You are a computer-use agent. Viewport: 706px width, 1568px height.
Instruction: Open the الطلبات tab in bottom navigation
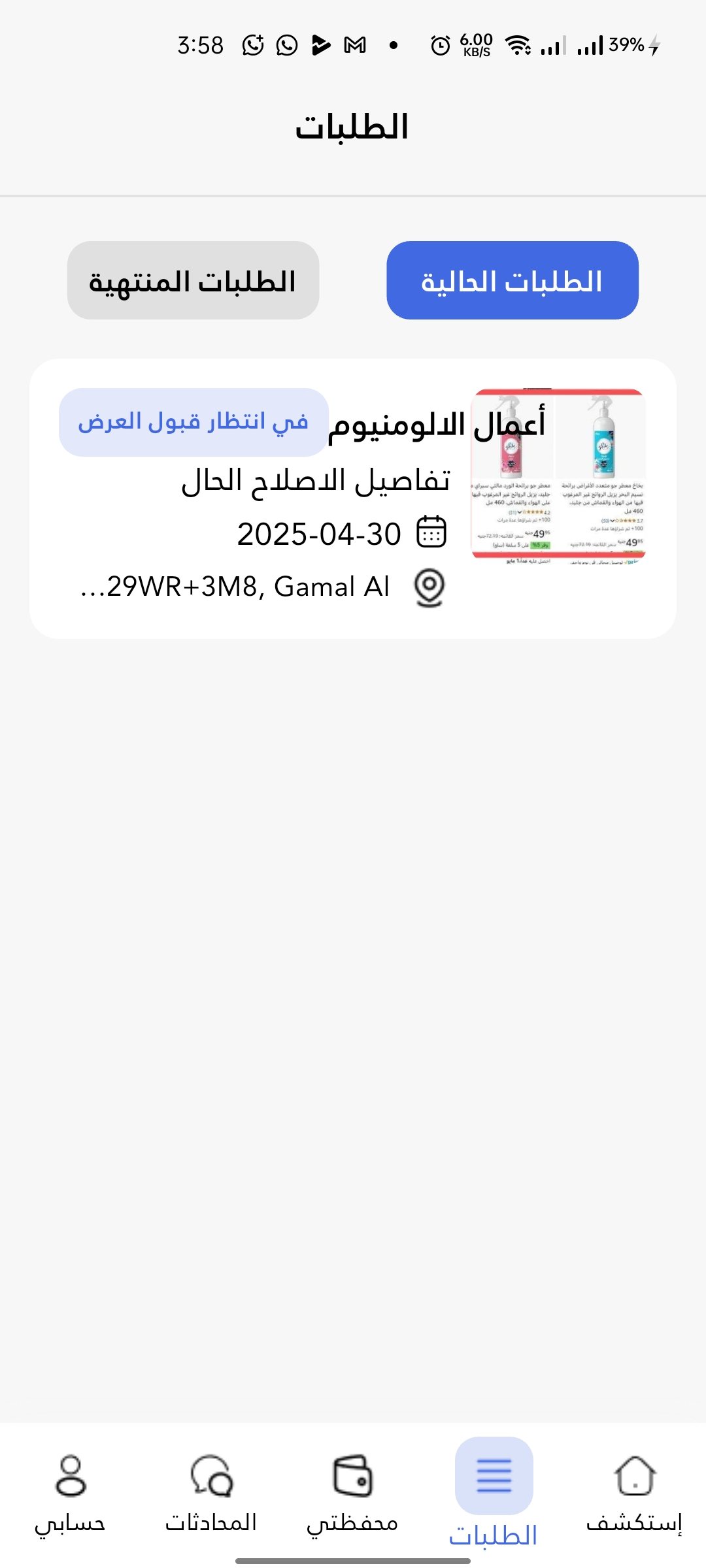(494, 1494)
